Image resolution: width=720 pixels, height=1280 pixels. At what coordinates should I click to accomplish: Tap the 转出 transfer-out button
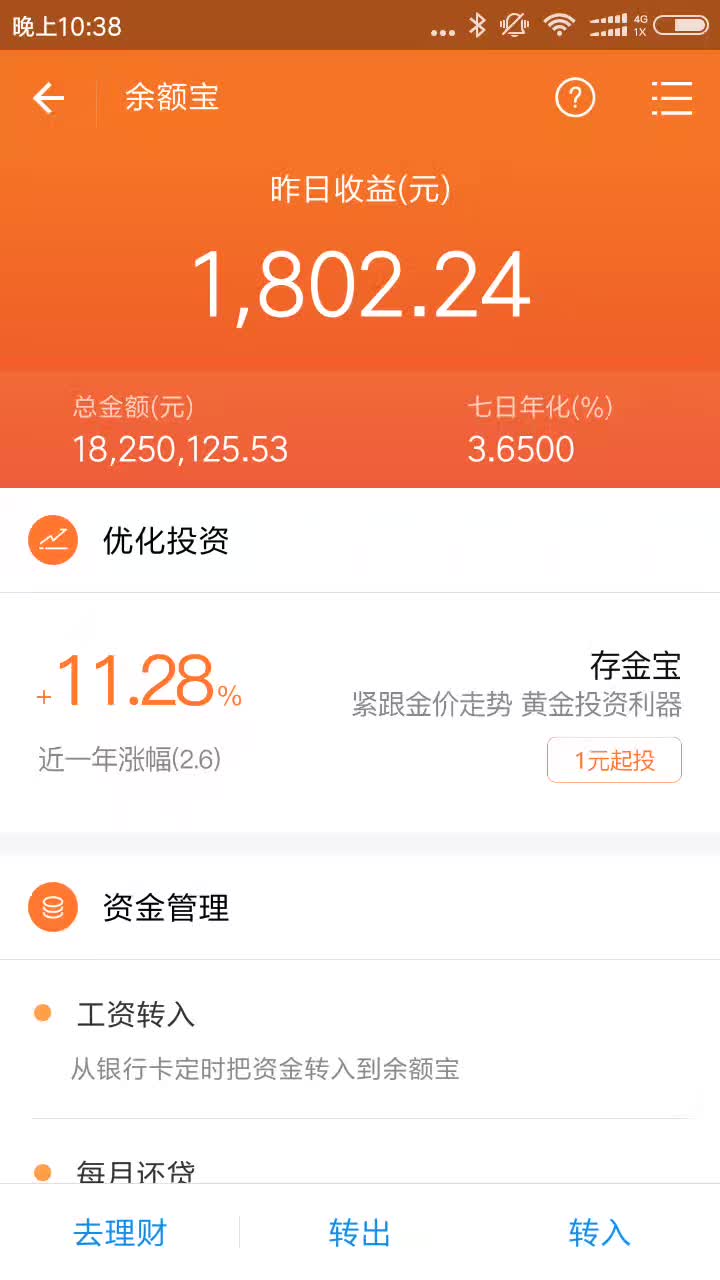[360, 1233]
